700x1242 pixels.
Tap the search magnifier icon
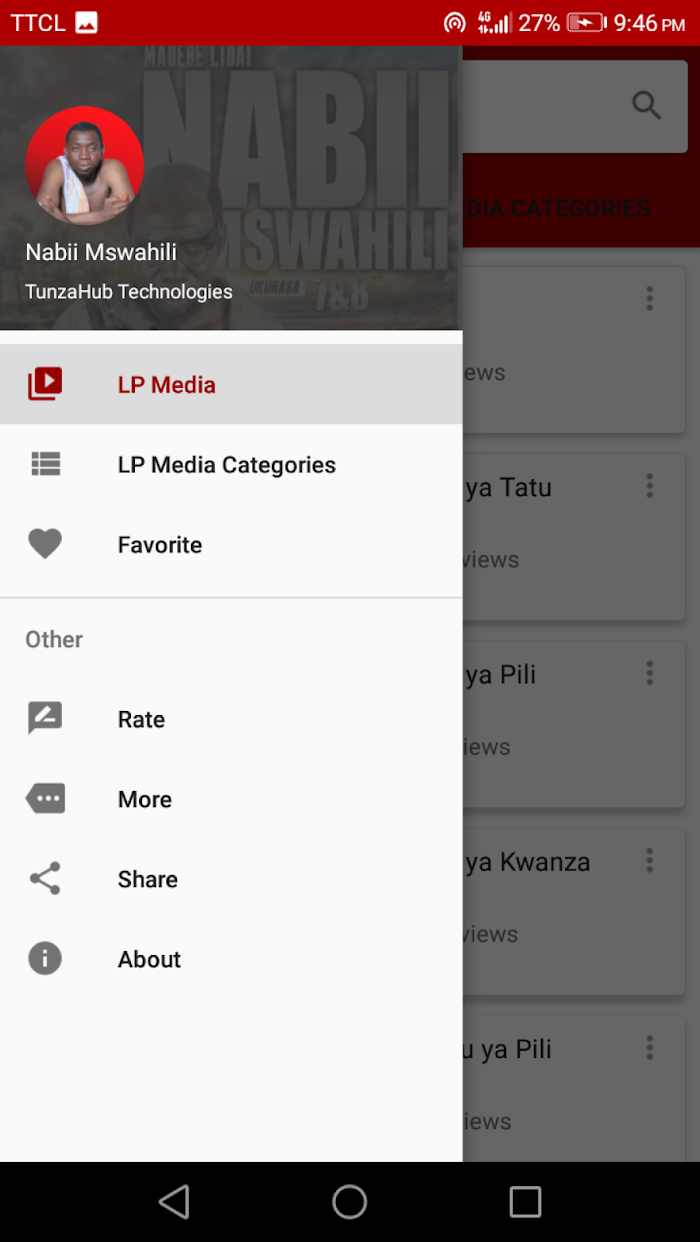coord(647,105)
